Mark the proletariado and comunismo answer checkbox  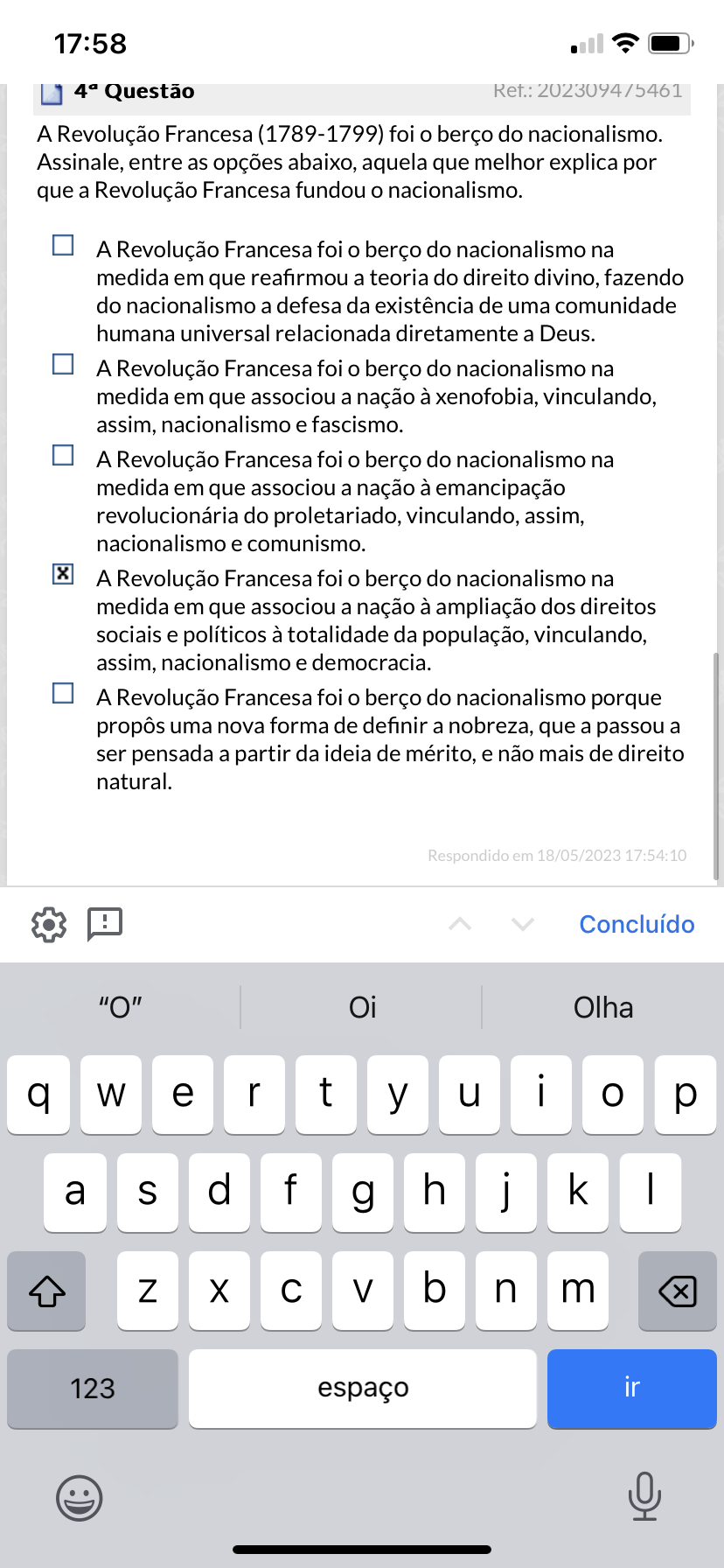[63, 455]
